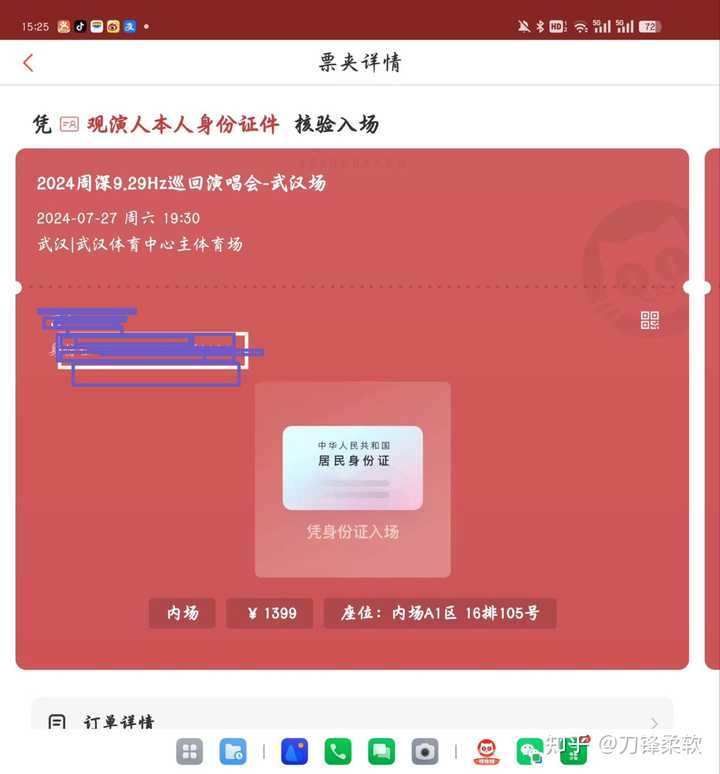This screenshot has height=774, width=720.
Task: Open the red Maoyan app in taskbar
Action: point(486,751)
